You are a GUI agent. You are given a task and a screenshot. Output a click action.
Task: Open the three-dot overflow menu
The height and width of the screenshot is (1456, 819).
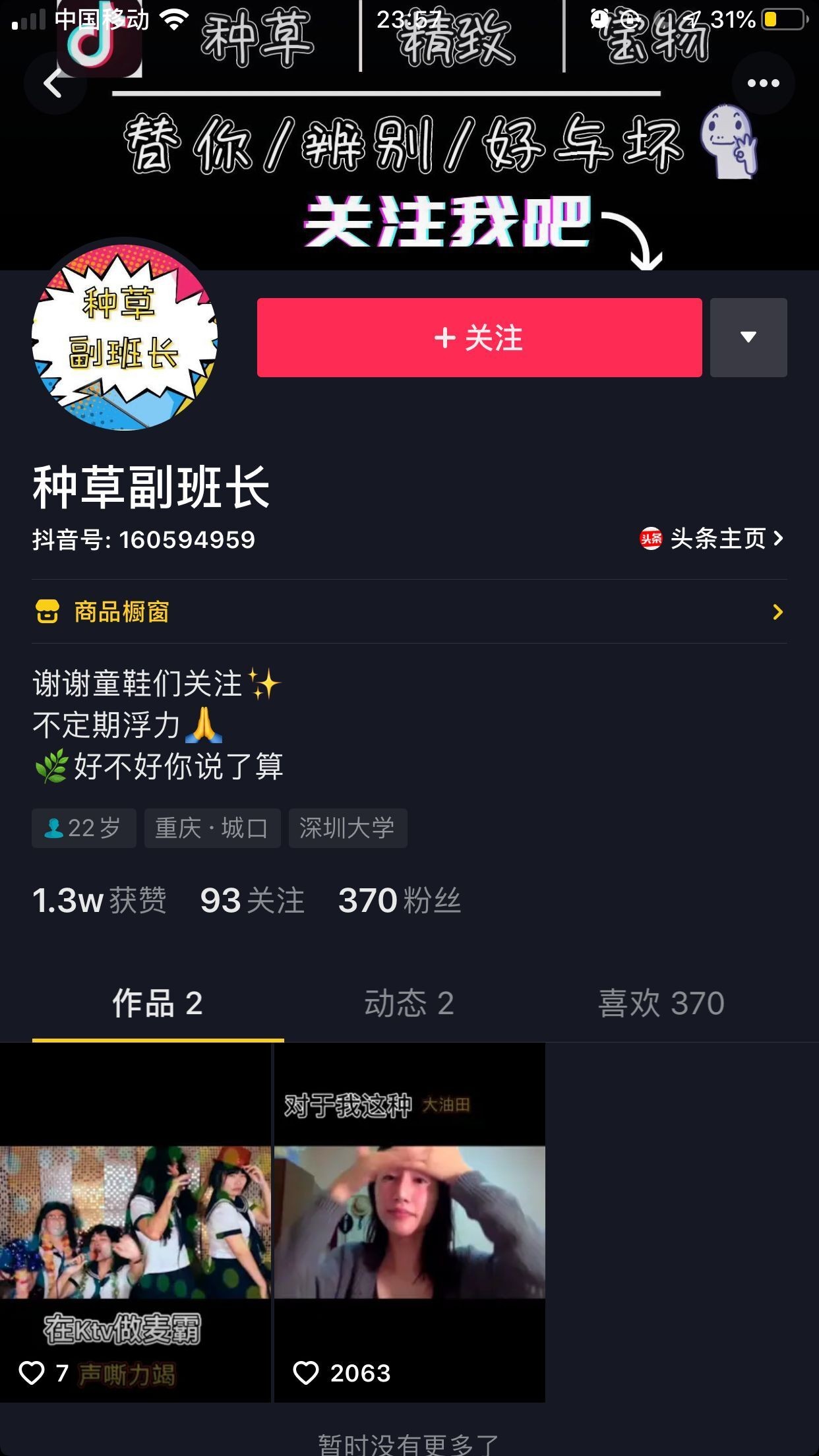pos(763,83)
